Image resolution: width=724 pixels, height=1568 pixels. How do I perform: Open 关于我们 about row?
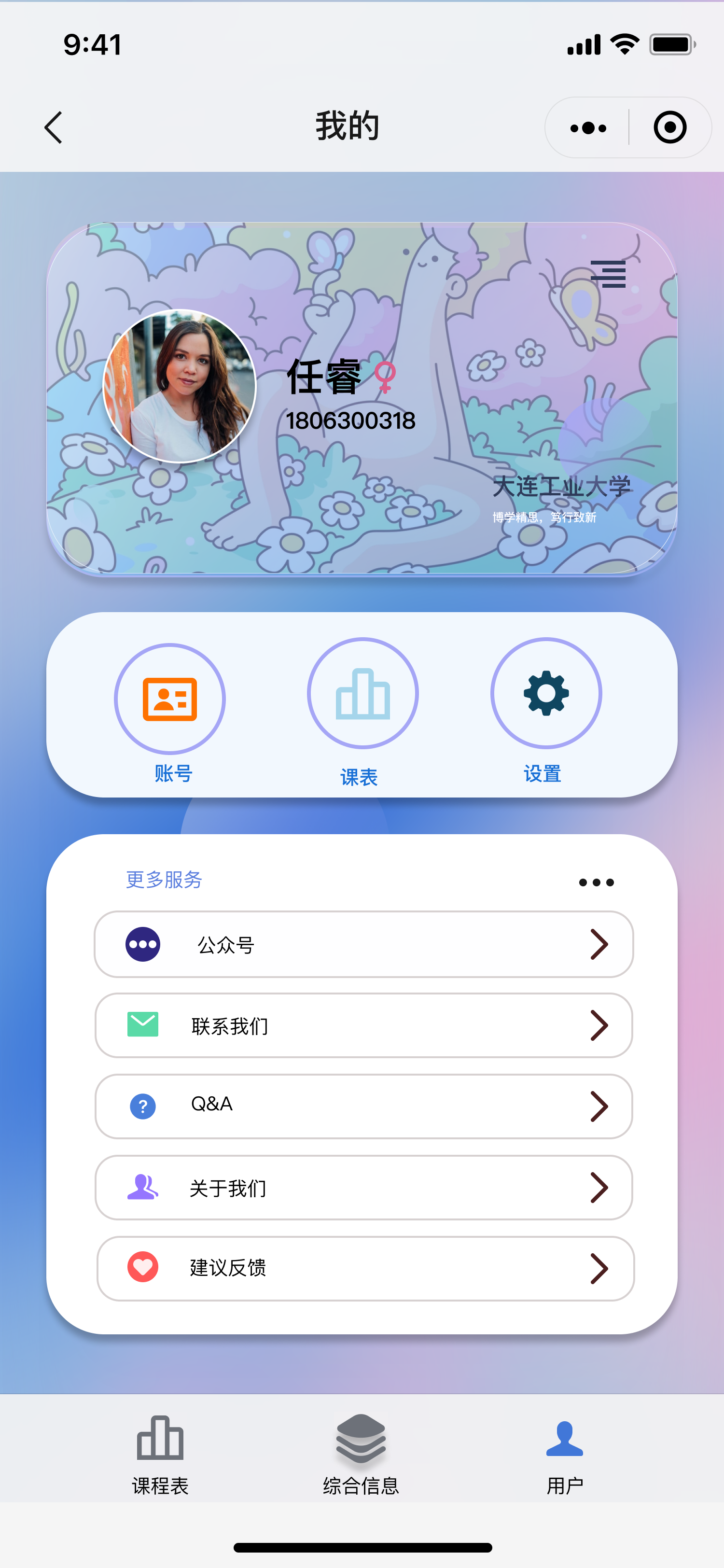[363, 1187]
